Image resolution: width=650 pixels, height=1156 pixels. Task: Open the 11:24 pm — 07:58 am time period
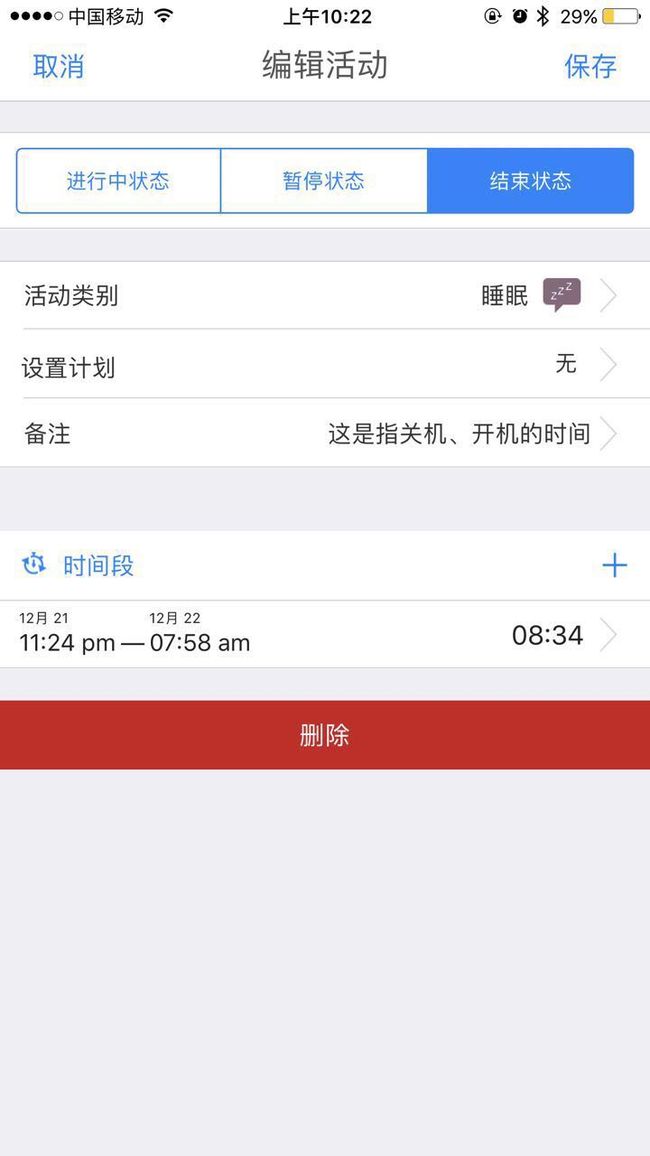coord(325,635)
